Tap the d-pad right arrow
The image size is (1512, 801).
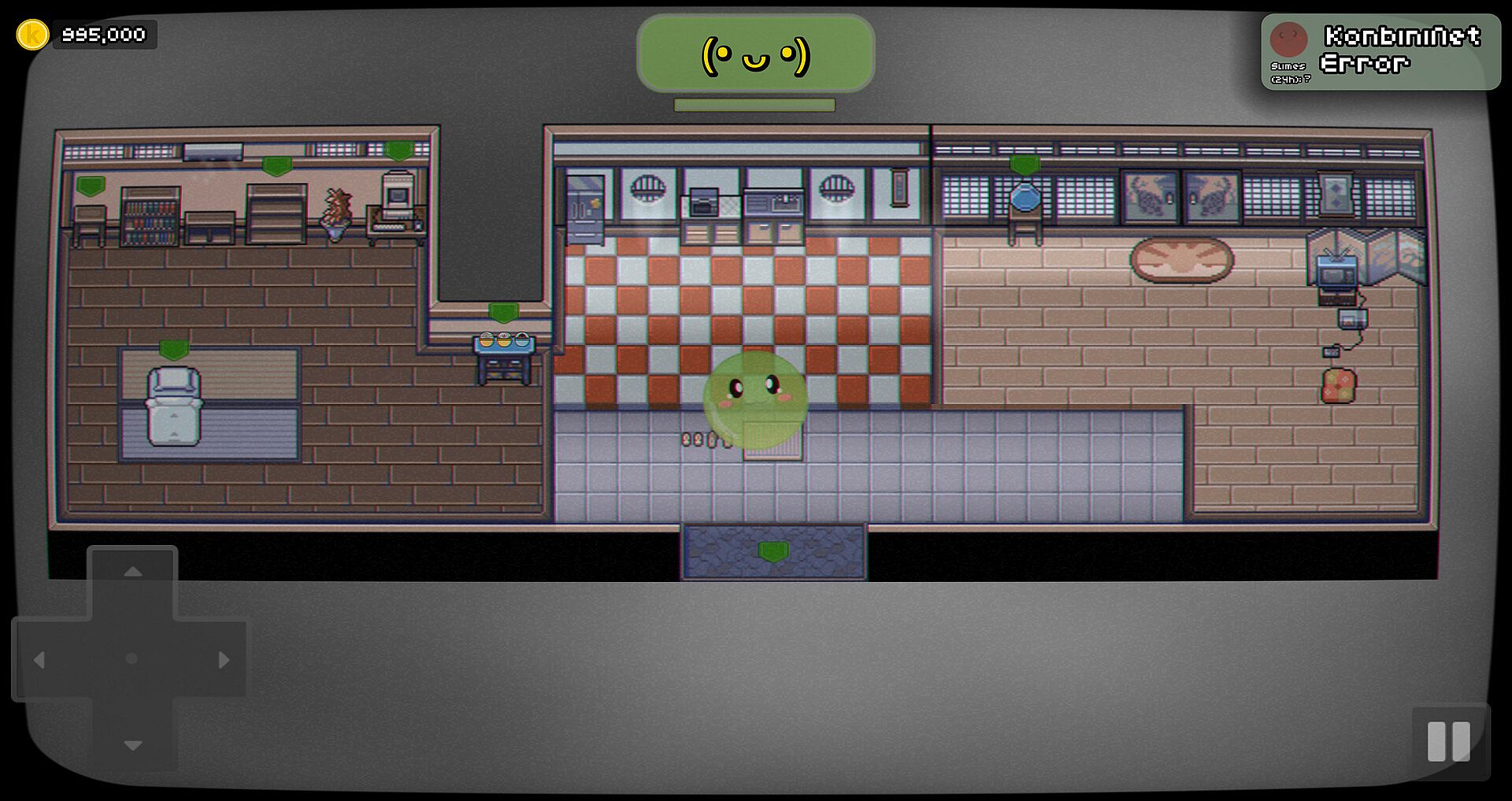click(224, 659)
